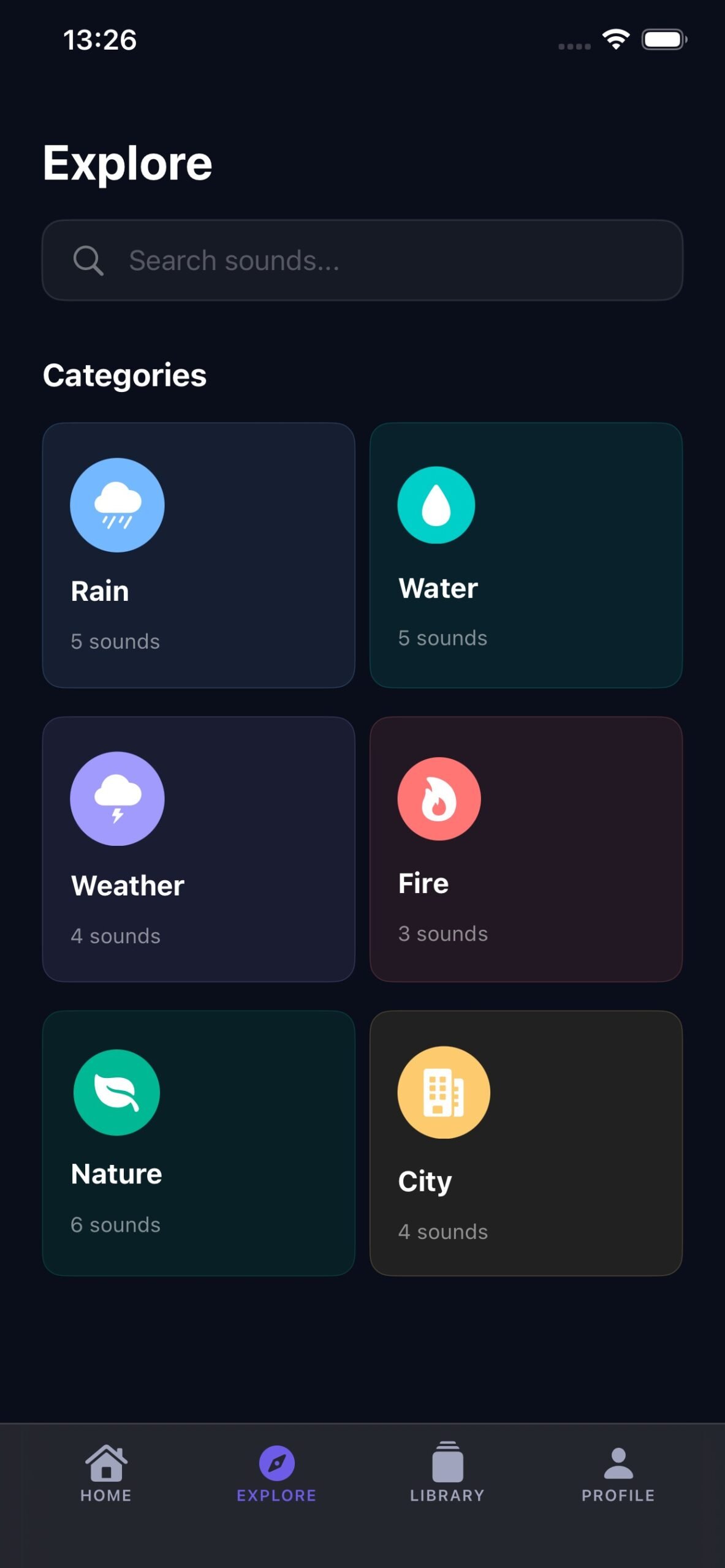Image resolution: width=725 pixels, height=1568 pixels.
Task: Browse the Fire sounds category
Action: pos(526,849)
